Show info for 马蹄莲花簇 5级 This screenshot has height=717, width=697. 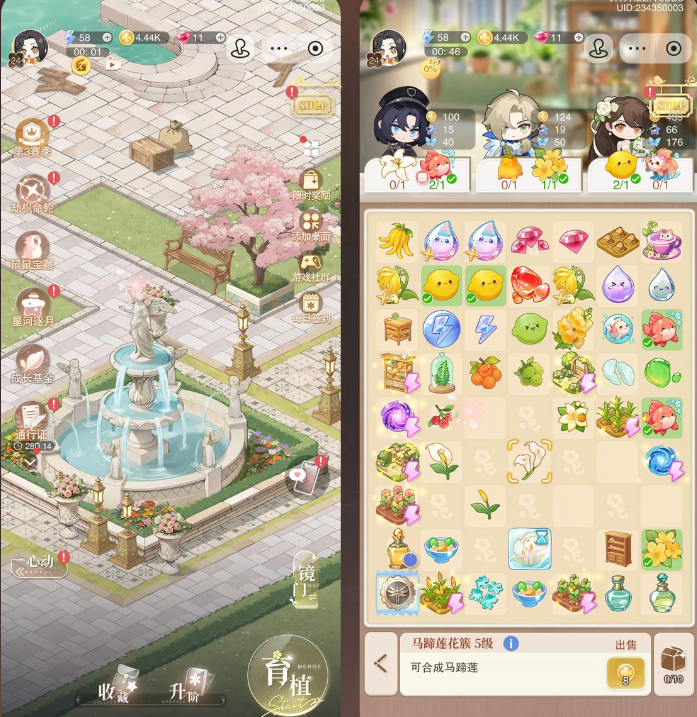[511, 643]
